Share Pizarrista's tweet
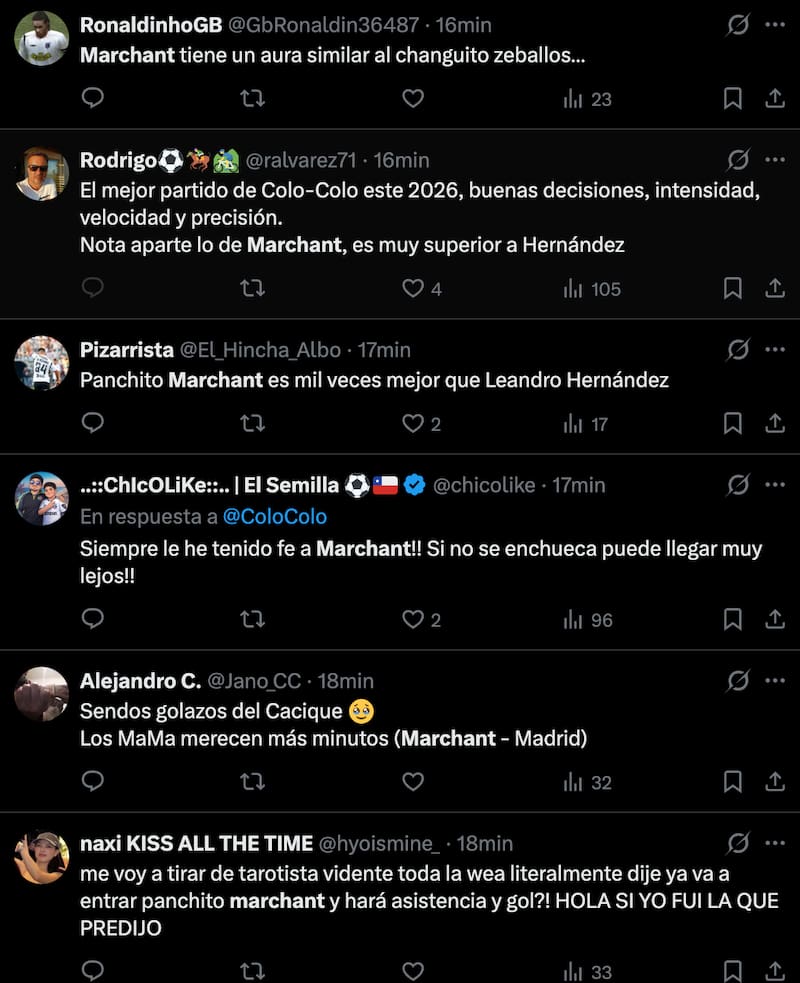 [774, 424]
